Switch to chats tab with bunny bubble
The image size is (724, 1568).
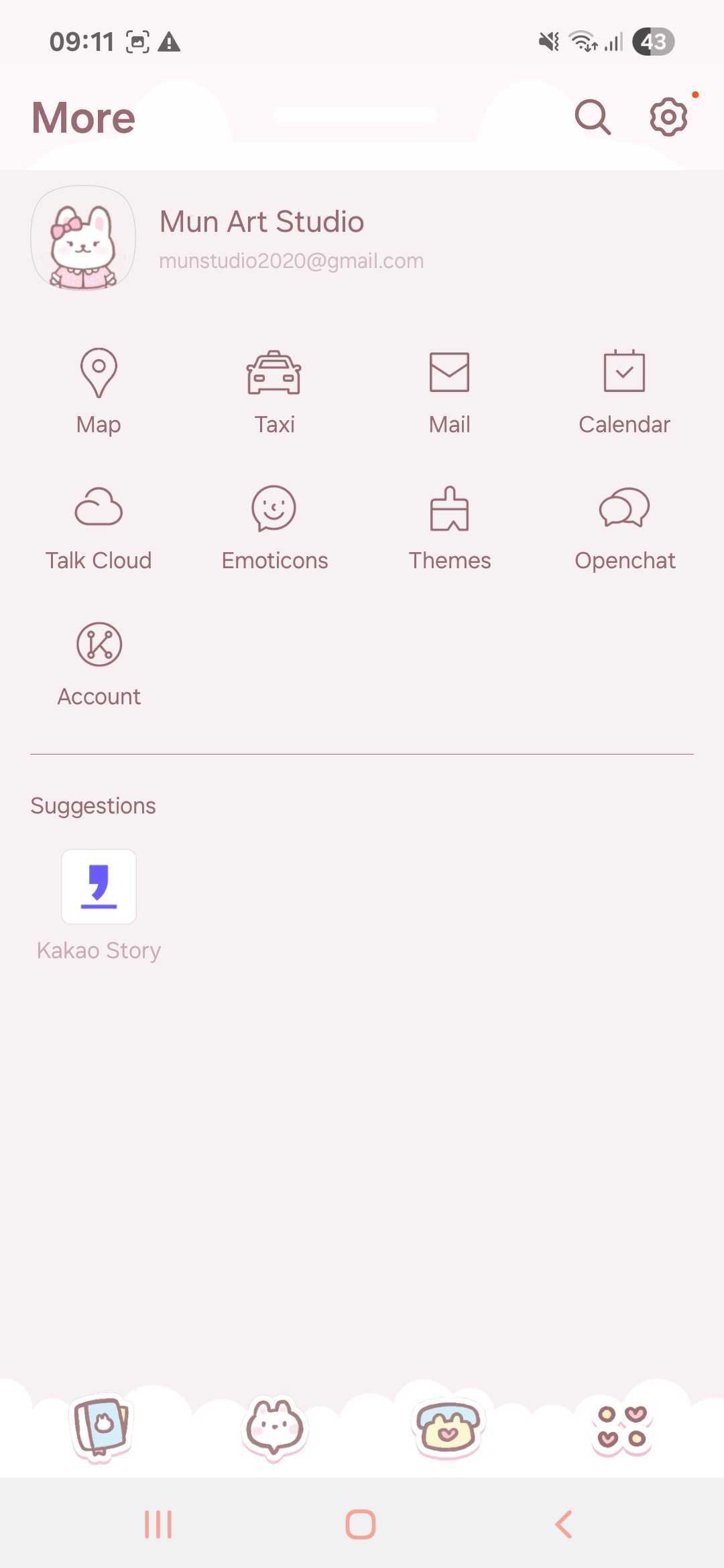(x=274, y=1427)
